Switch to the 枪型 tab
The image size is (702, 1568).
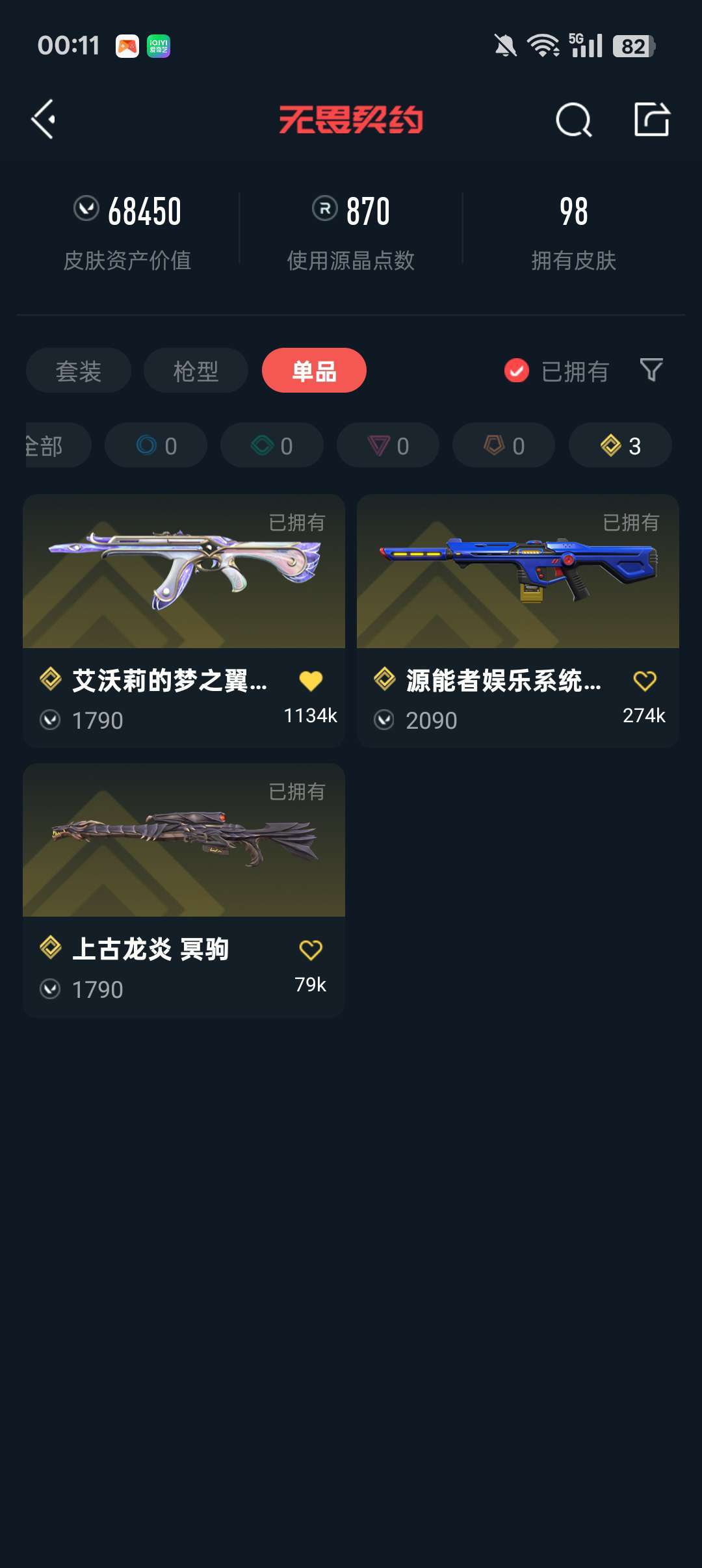click(x=196, y=371)
